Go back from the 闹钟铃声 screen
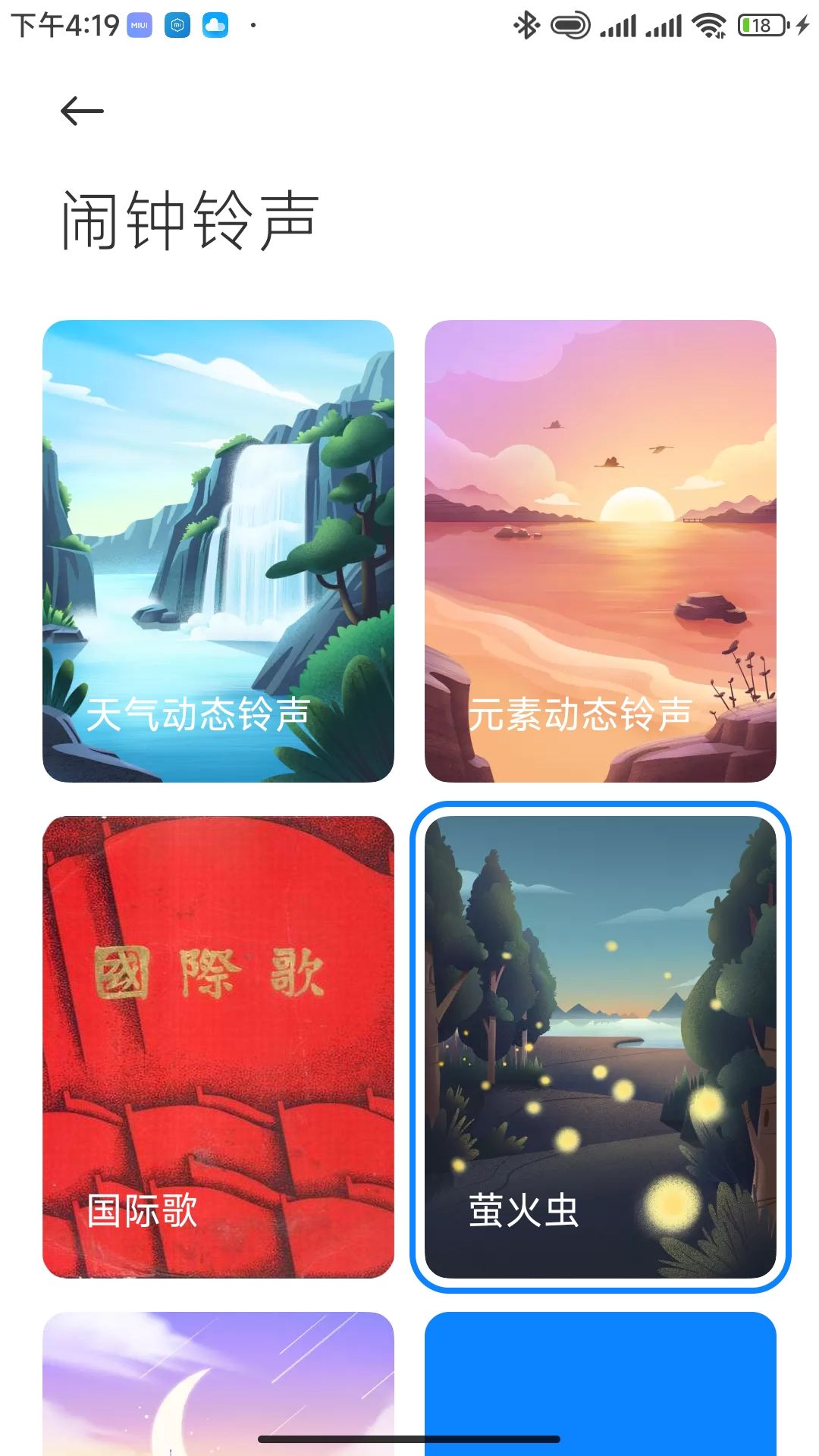Image resolution: width=819 pixels, height=1456 pixels. 82,111
